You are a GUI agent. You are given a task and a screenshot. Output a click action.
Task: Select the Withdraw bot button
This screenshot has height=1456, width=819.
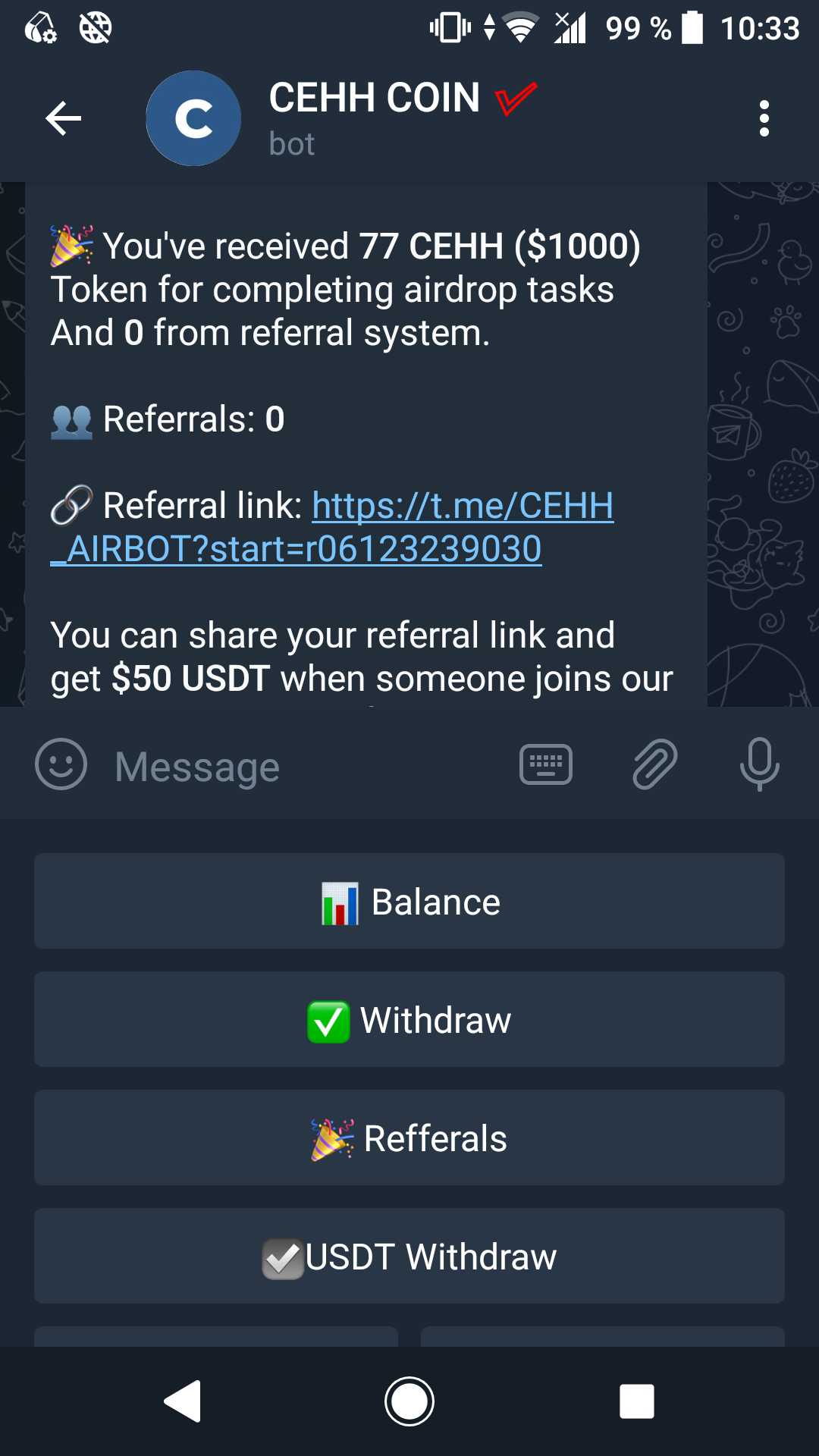point(409,1019)
